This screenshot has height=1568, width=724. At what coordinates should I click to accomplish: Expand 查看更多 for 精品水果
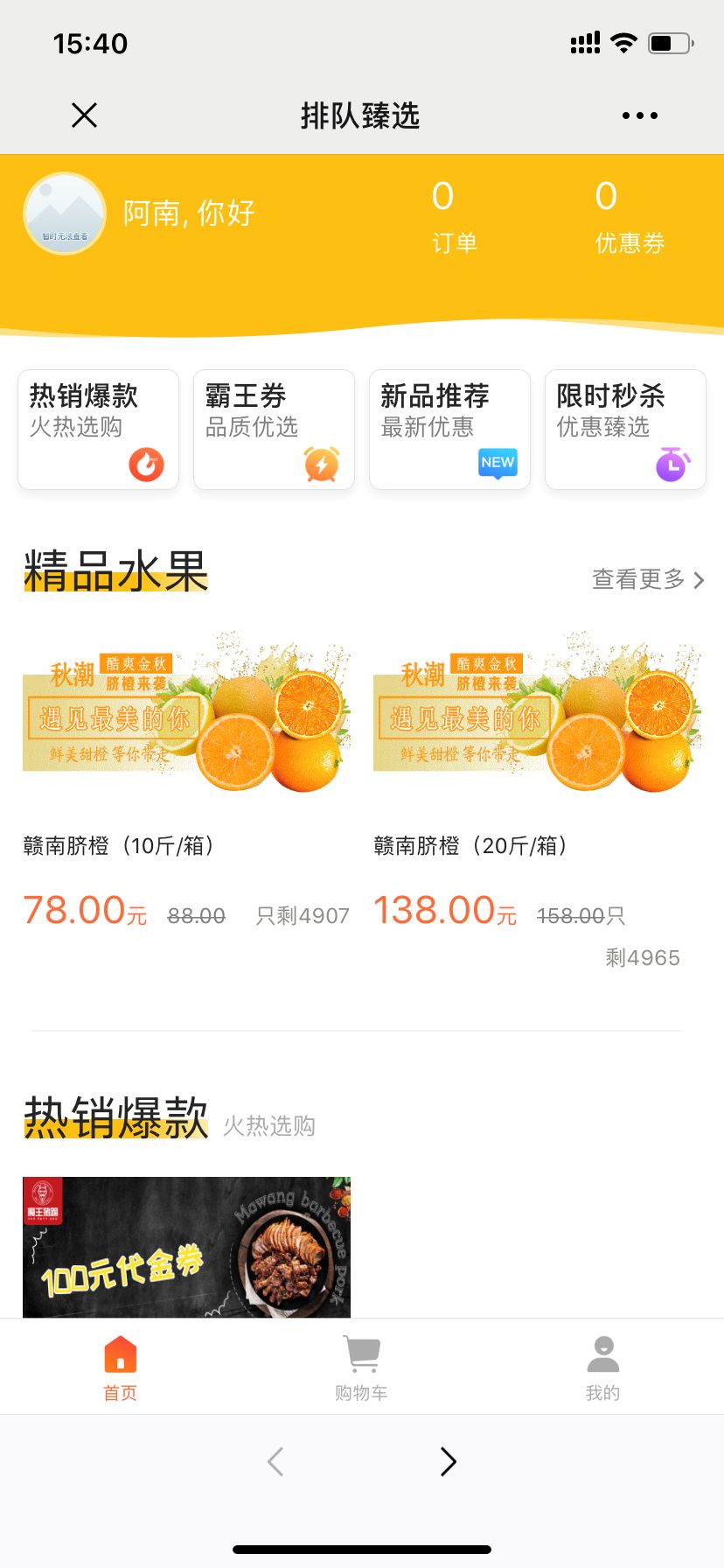646,579
